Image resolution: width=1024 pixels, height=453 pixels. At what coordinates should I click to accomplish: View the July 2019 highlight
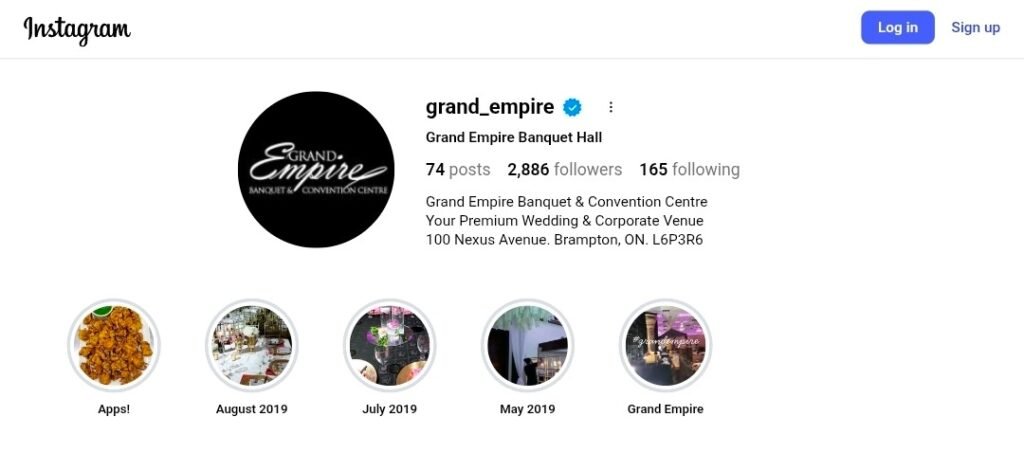click(390, 345)
